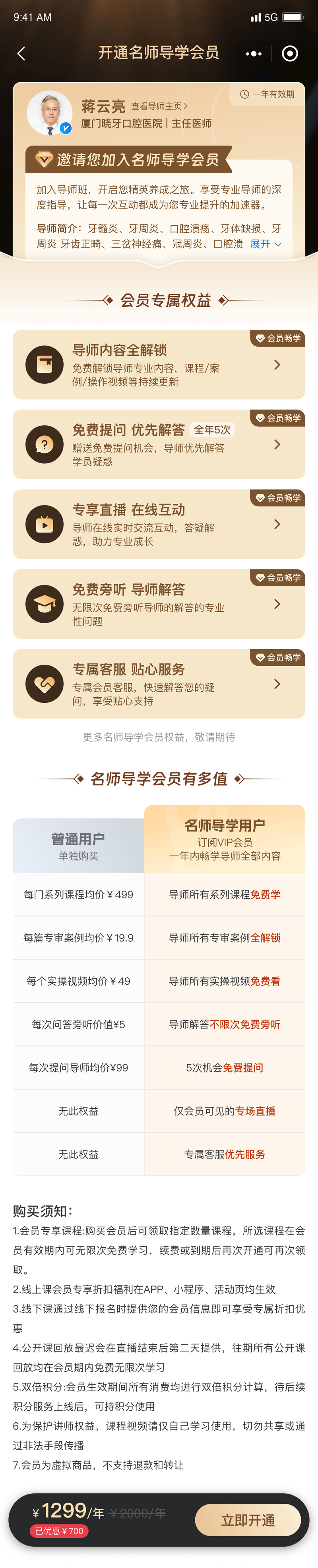Open the 免费旁听 导师解答 benefit card
Screen dimensions: 318x1568
coord(159,604)
